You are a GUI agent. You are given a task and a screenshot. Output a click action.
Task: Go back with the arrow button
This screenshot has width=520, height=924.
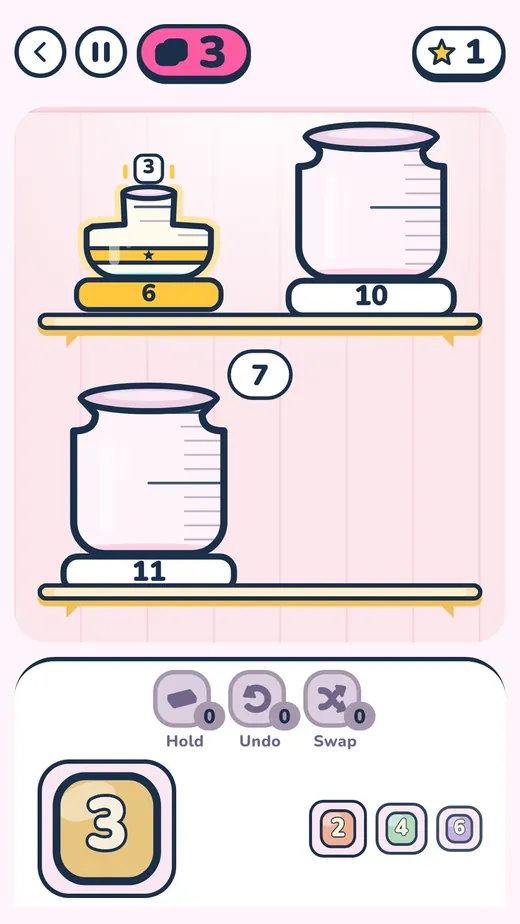(x=40, y=52)
